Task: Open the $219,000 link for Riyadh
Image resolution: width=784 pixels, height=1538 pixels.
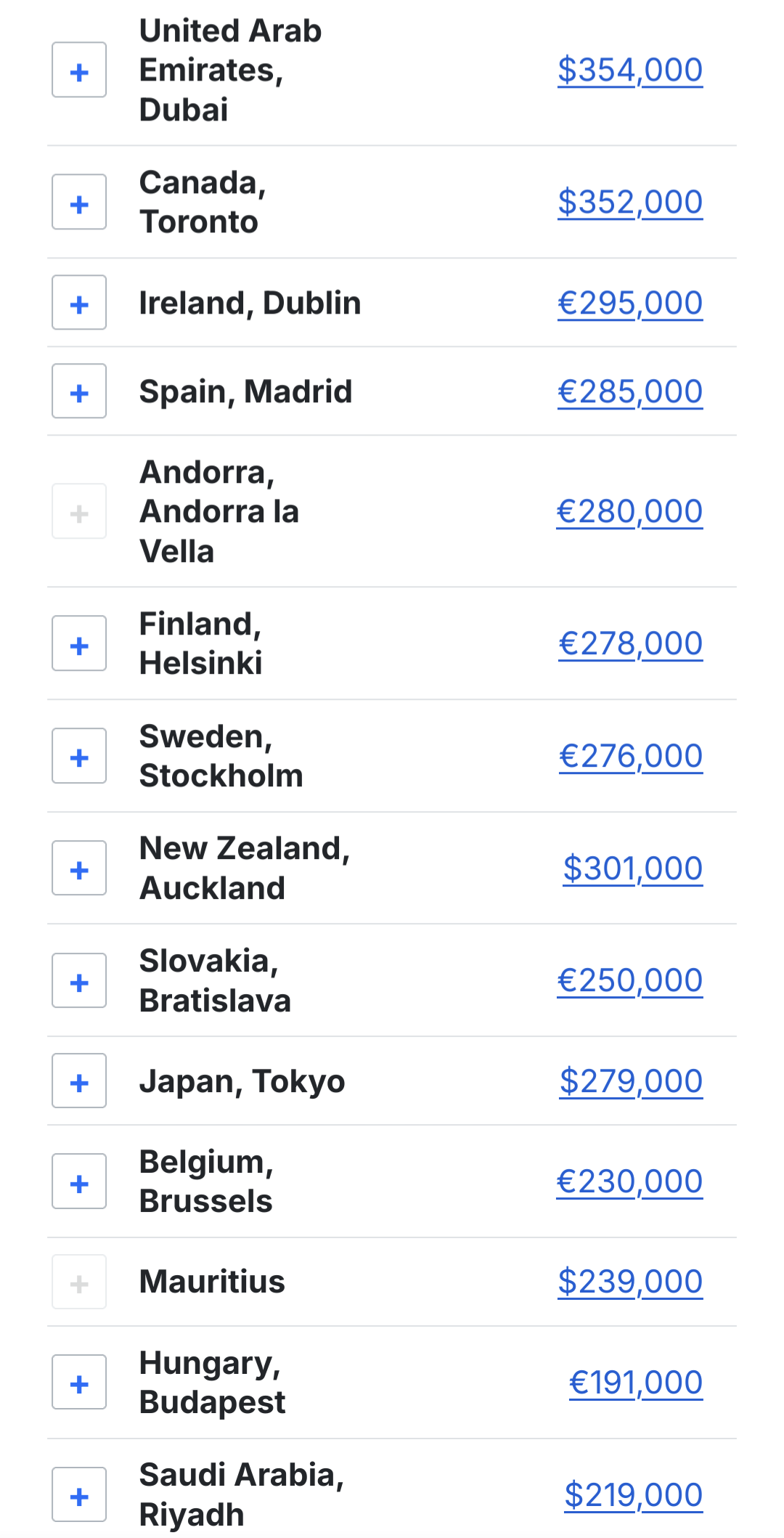Action: click(633, 1496)
